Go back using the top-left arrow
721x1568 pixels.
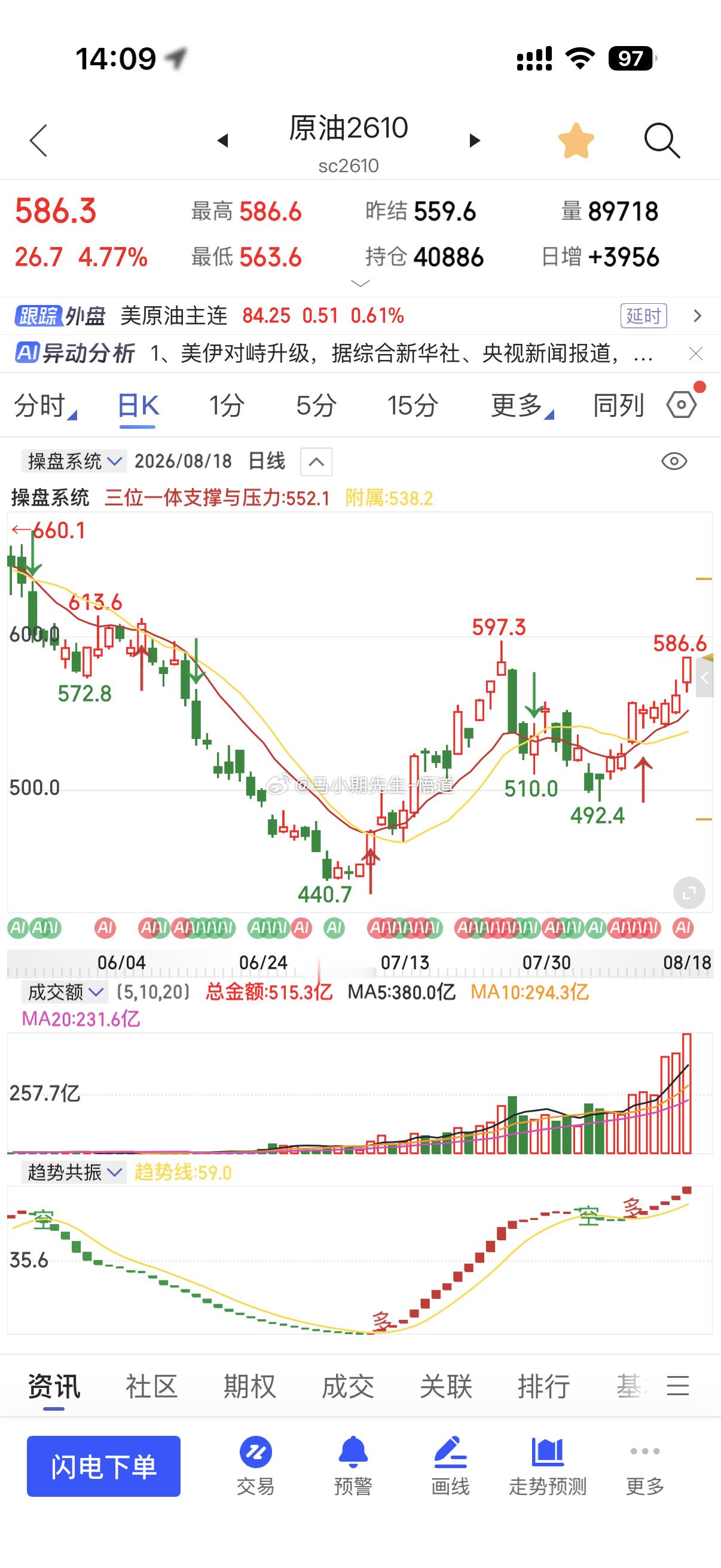(38, 141)
